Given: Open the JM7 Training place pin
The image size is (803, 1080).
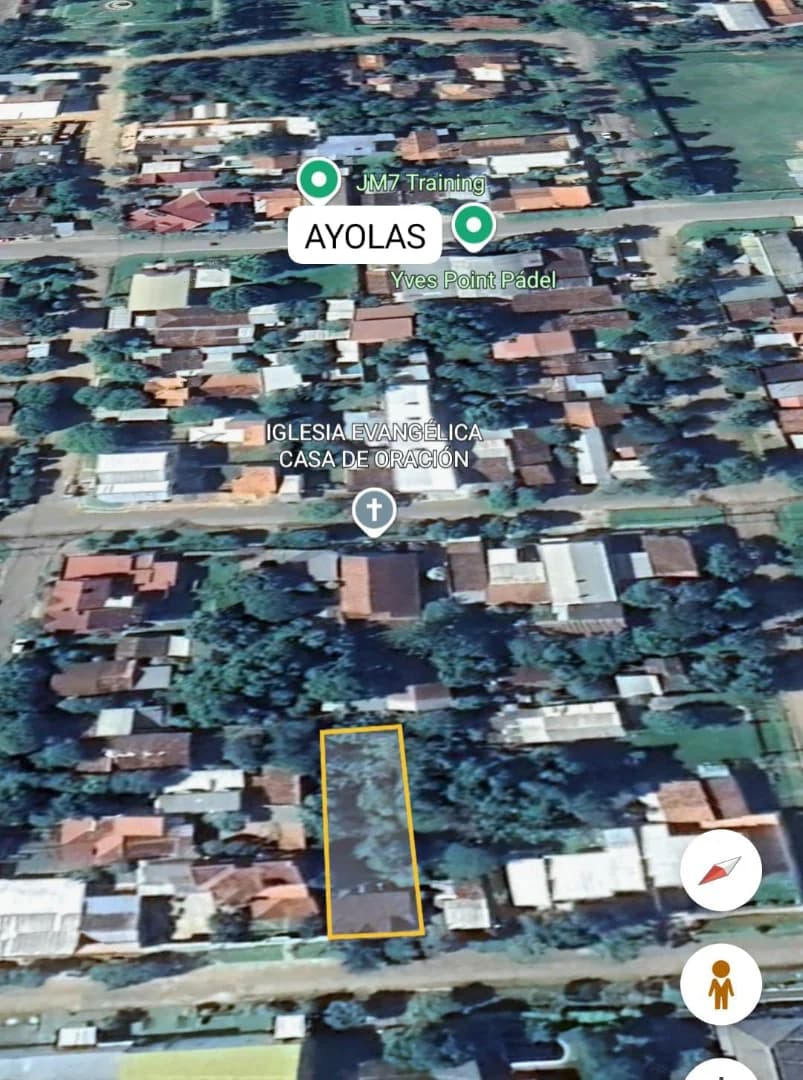Looking at the screenshot, I should 319,181.
